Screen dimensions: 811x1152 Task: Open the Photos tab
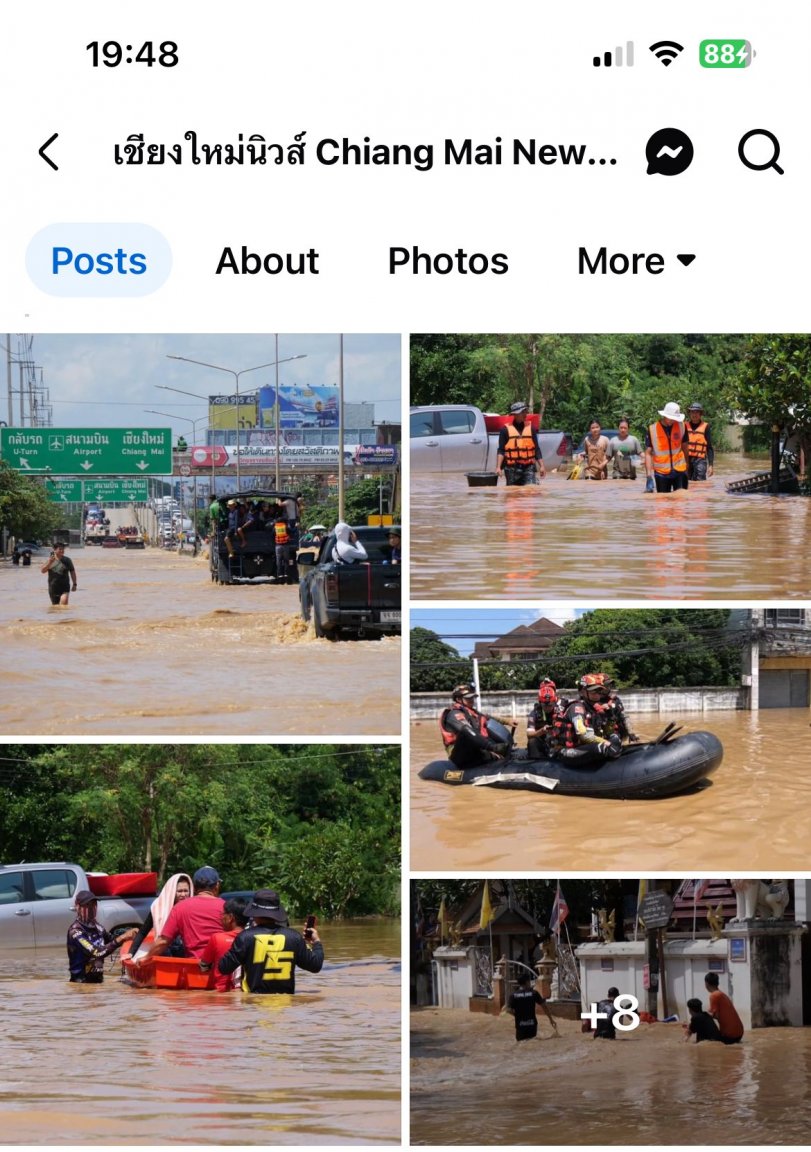tap(448, 261)
